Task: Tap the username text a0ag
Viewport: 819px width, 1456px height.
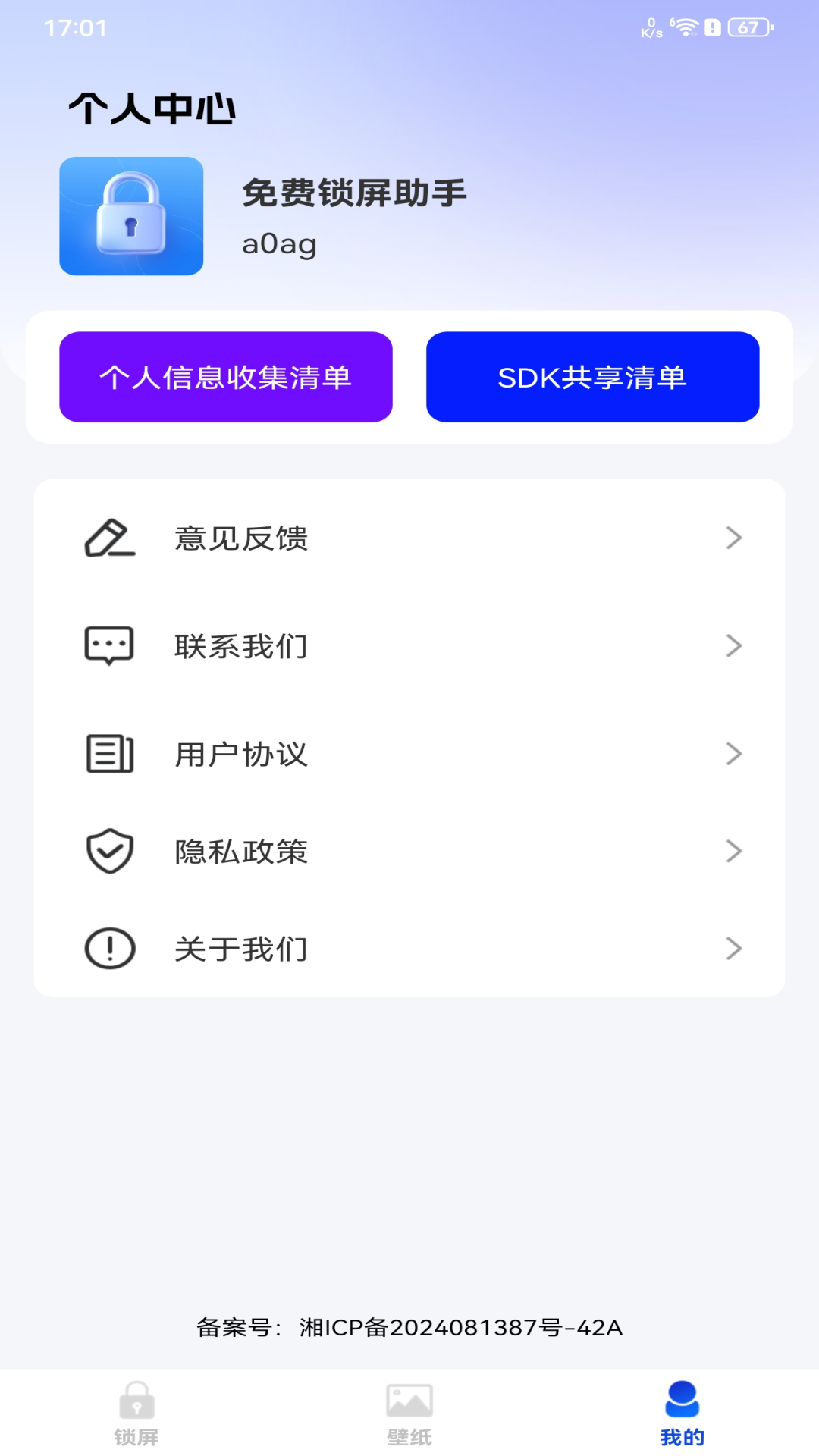Action: pyautogui.click(x=280, y=243)
